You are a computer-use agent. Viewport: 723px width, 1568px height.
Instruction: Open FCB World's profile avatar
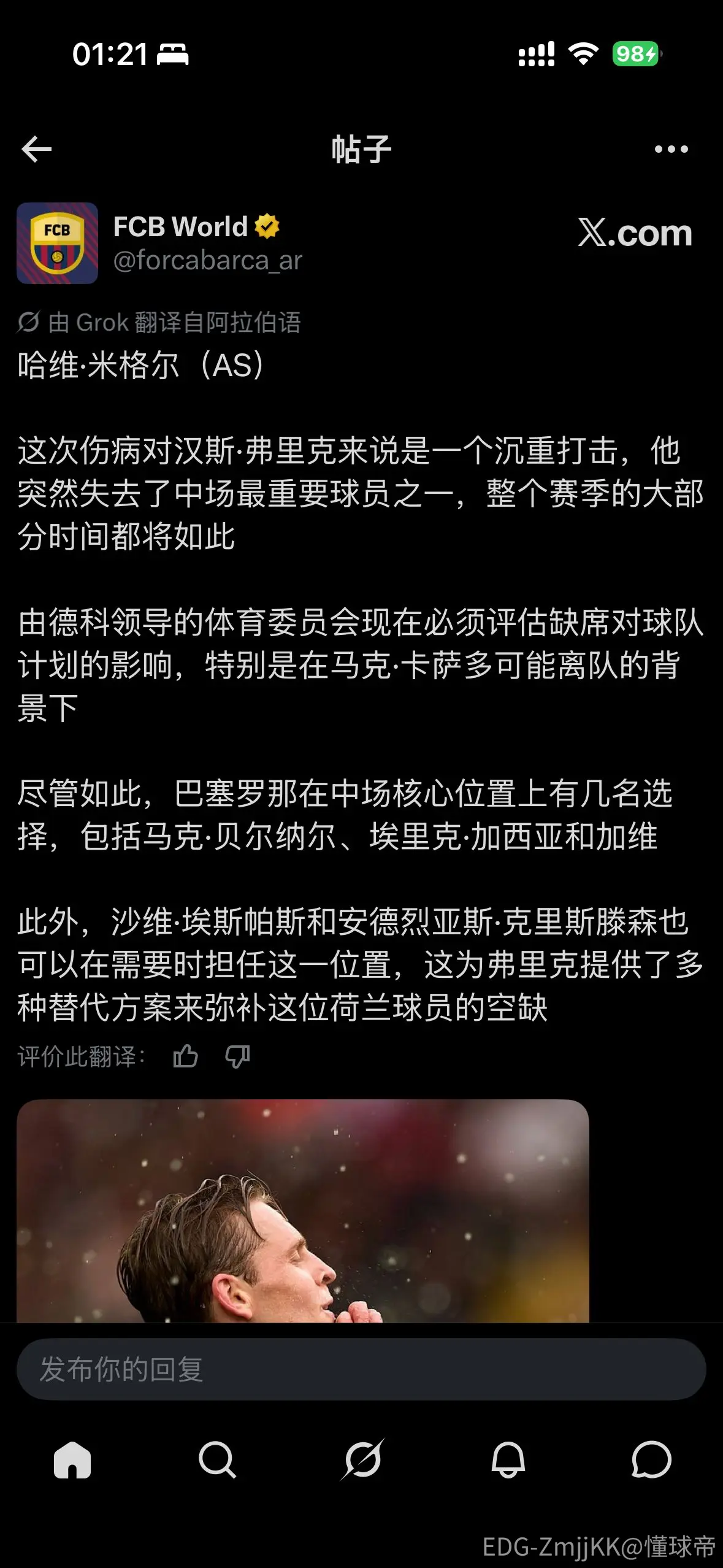point(57,243)
